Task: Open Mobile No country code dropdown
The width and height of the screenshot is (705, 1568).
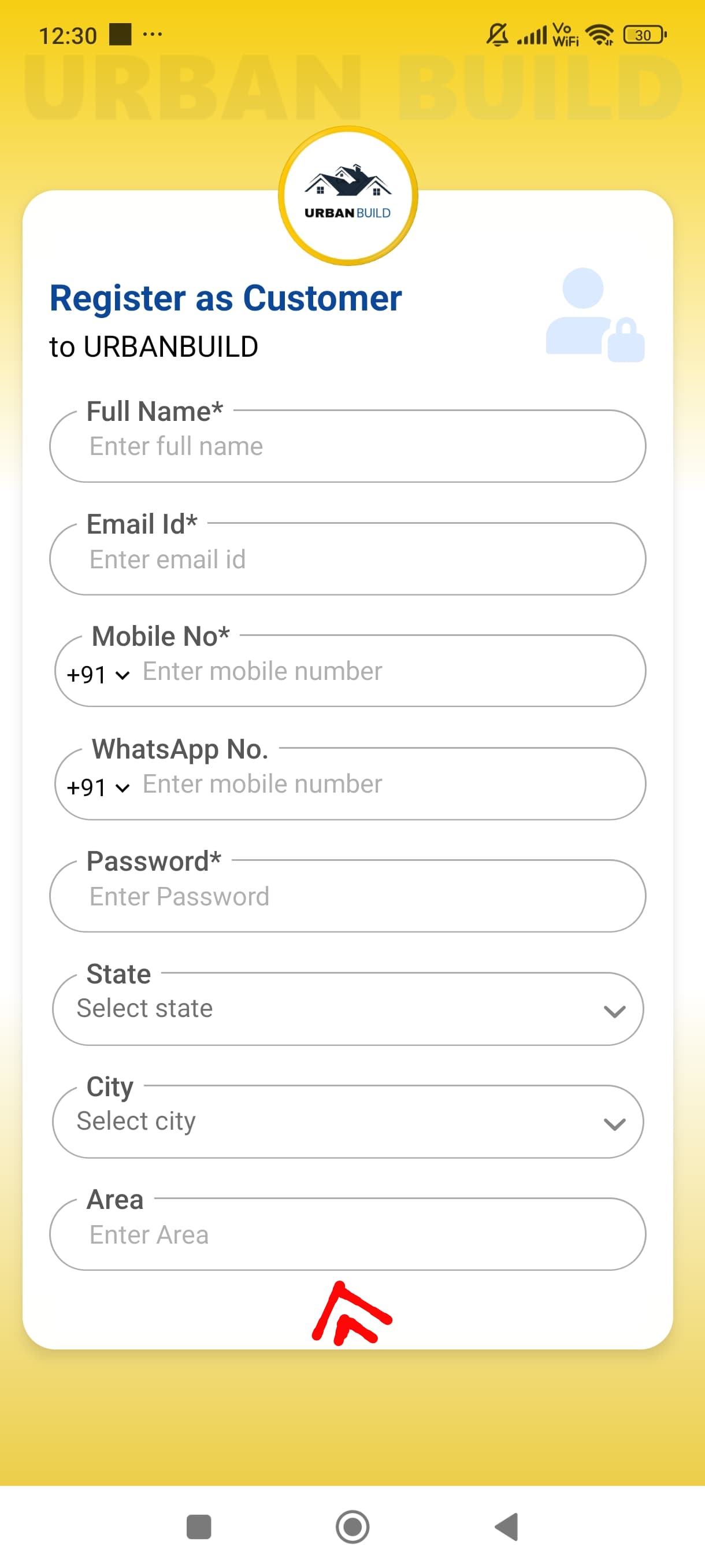Action: (98, 674)
